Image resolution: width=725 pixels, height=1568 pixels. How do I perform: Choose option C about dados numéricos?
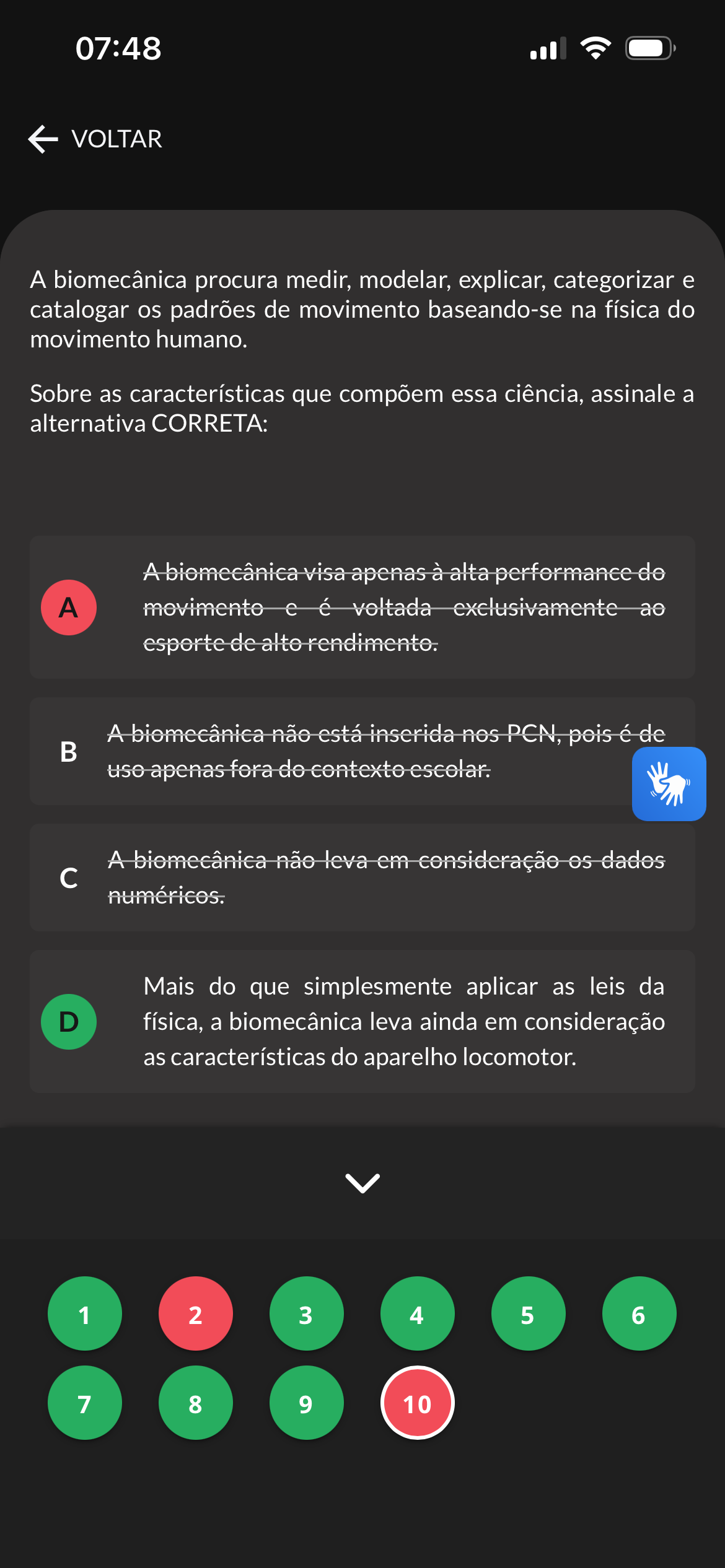362,878
